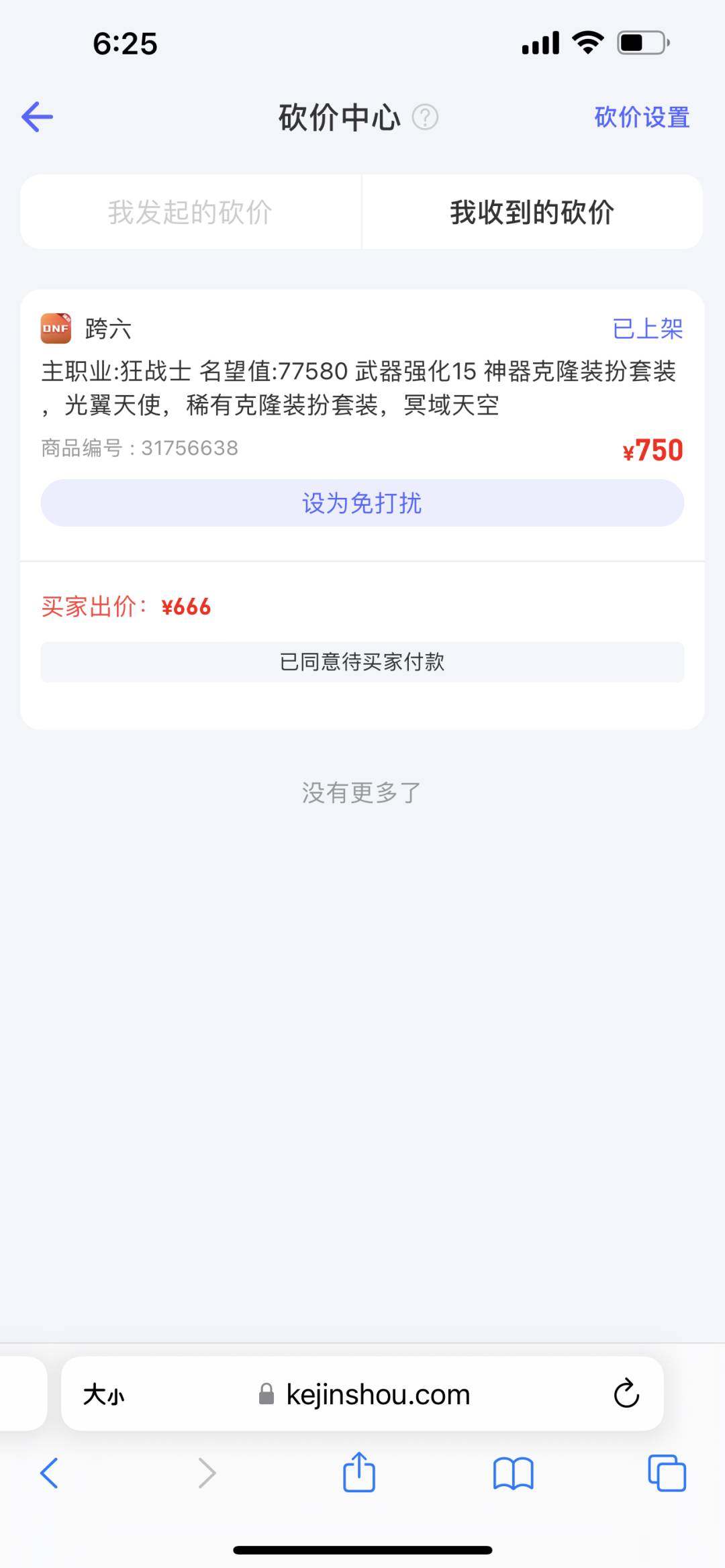
Task: Stay on the 我收到的砍价 tab
Action: pos(534,212)
